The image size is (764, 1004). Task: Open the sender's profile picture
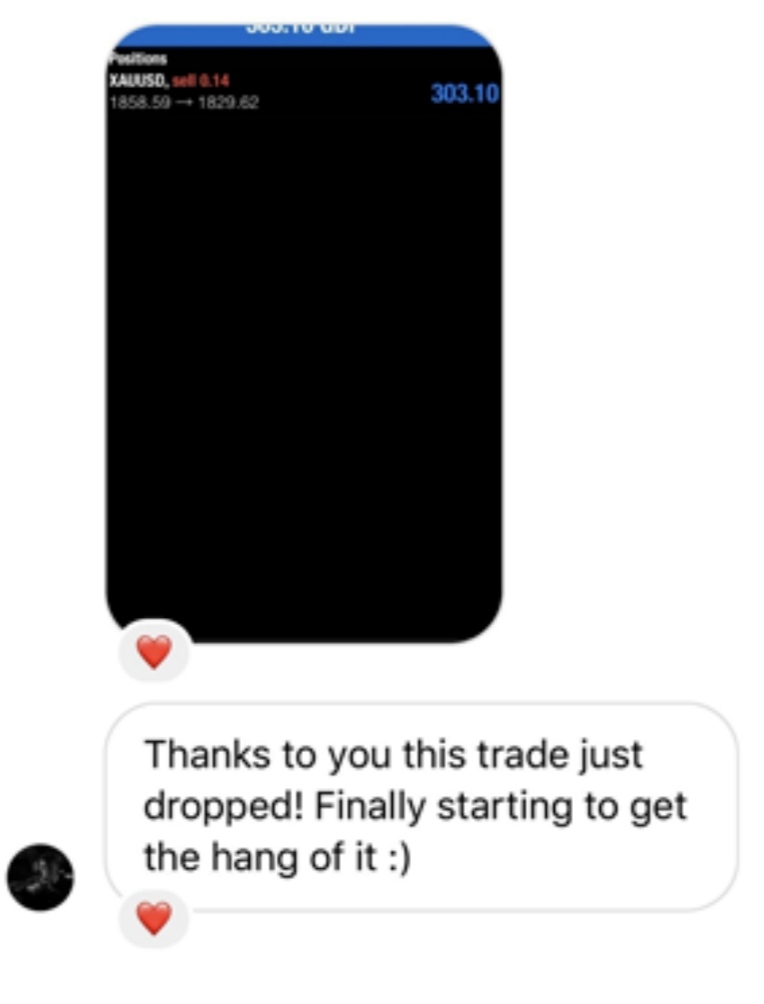click(x=41, y=876)
